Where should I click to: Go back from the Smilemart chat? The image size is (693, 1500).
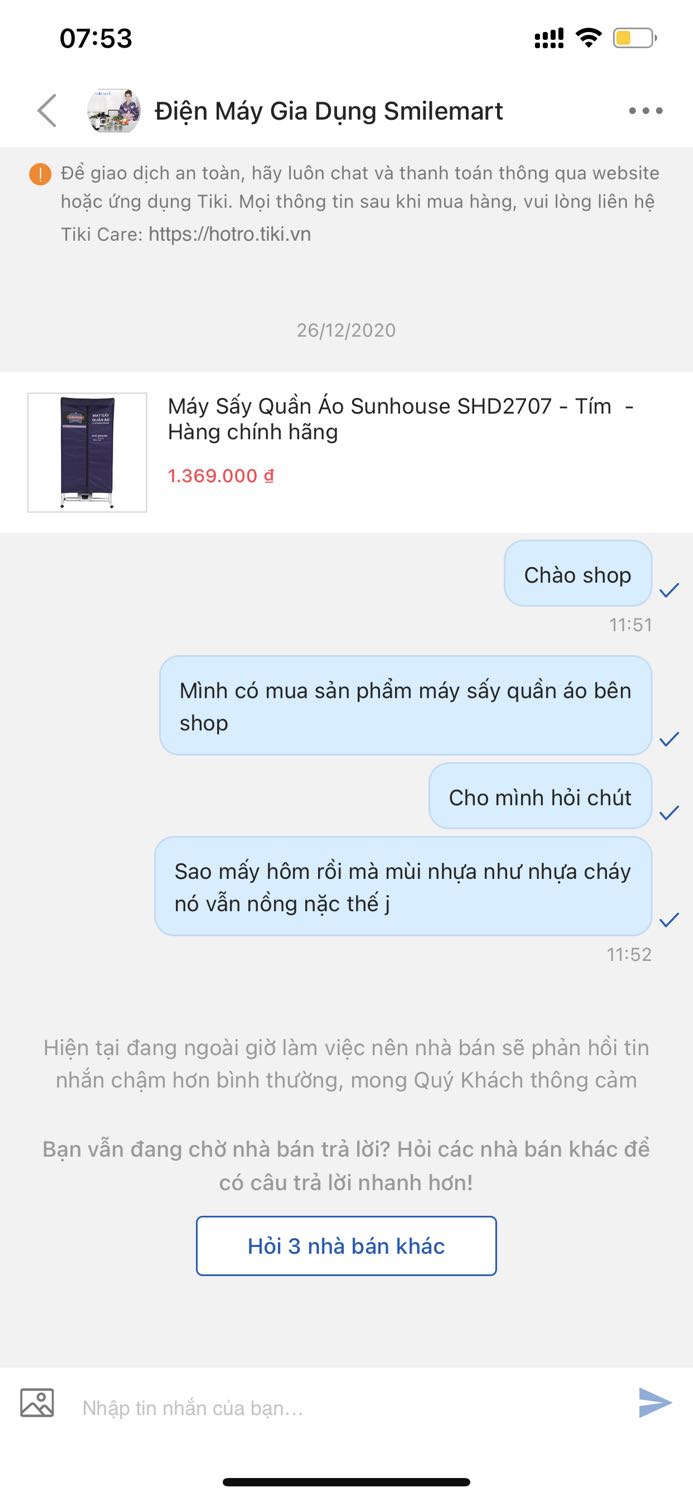point(47,111)
